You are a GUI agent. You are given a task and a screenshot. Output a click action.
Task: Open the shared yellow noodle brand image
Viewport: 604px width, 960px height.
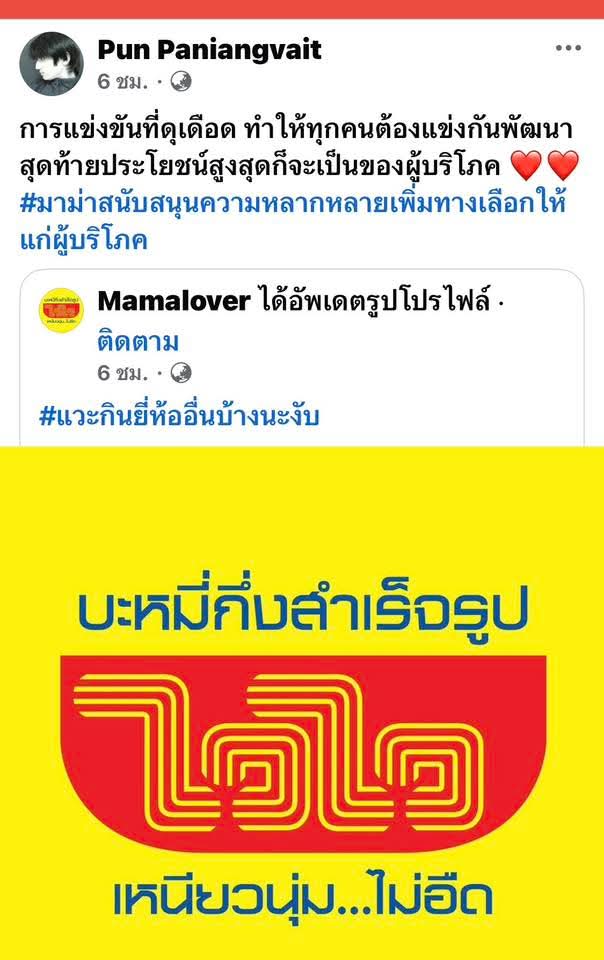(302, 700)
